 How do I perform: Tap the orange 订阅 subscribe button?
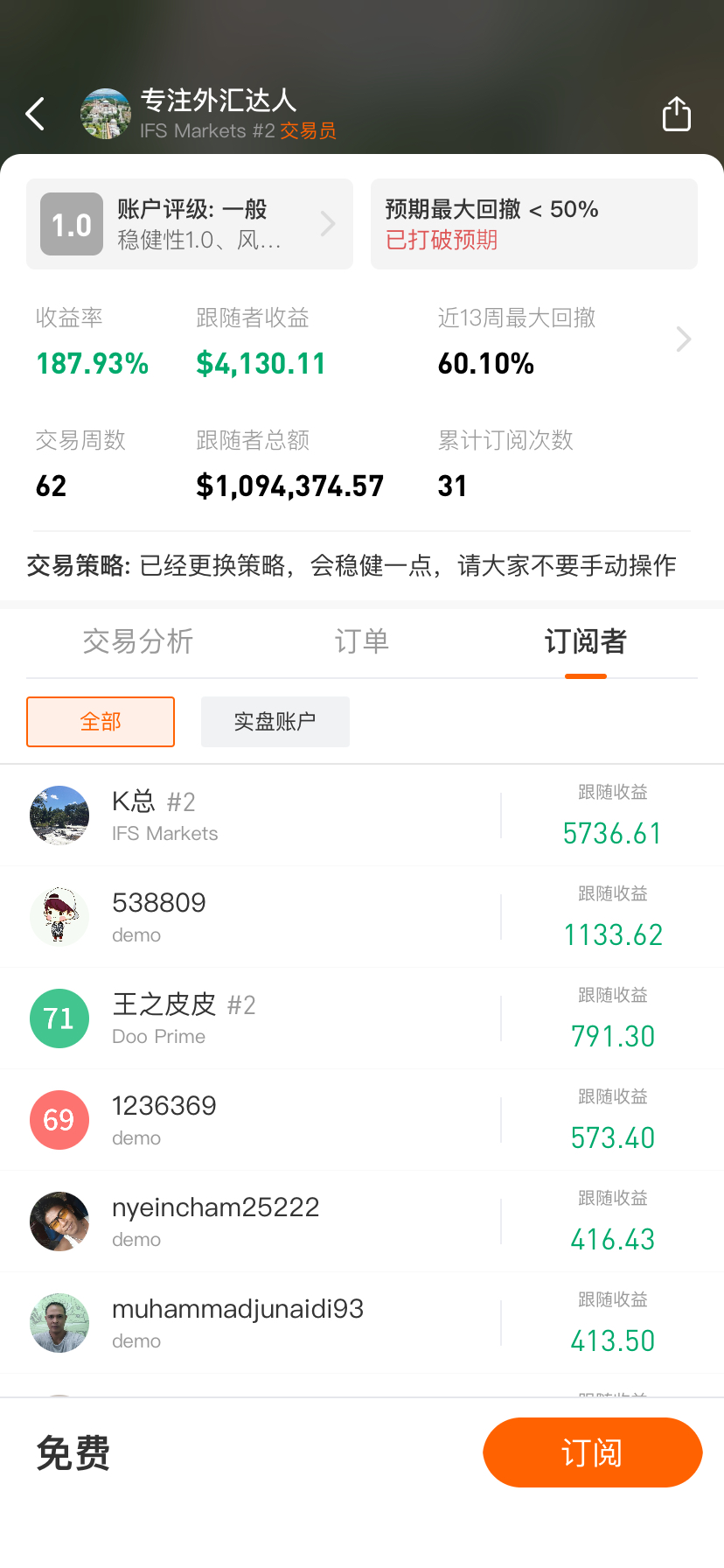[x=593, y=1452]
